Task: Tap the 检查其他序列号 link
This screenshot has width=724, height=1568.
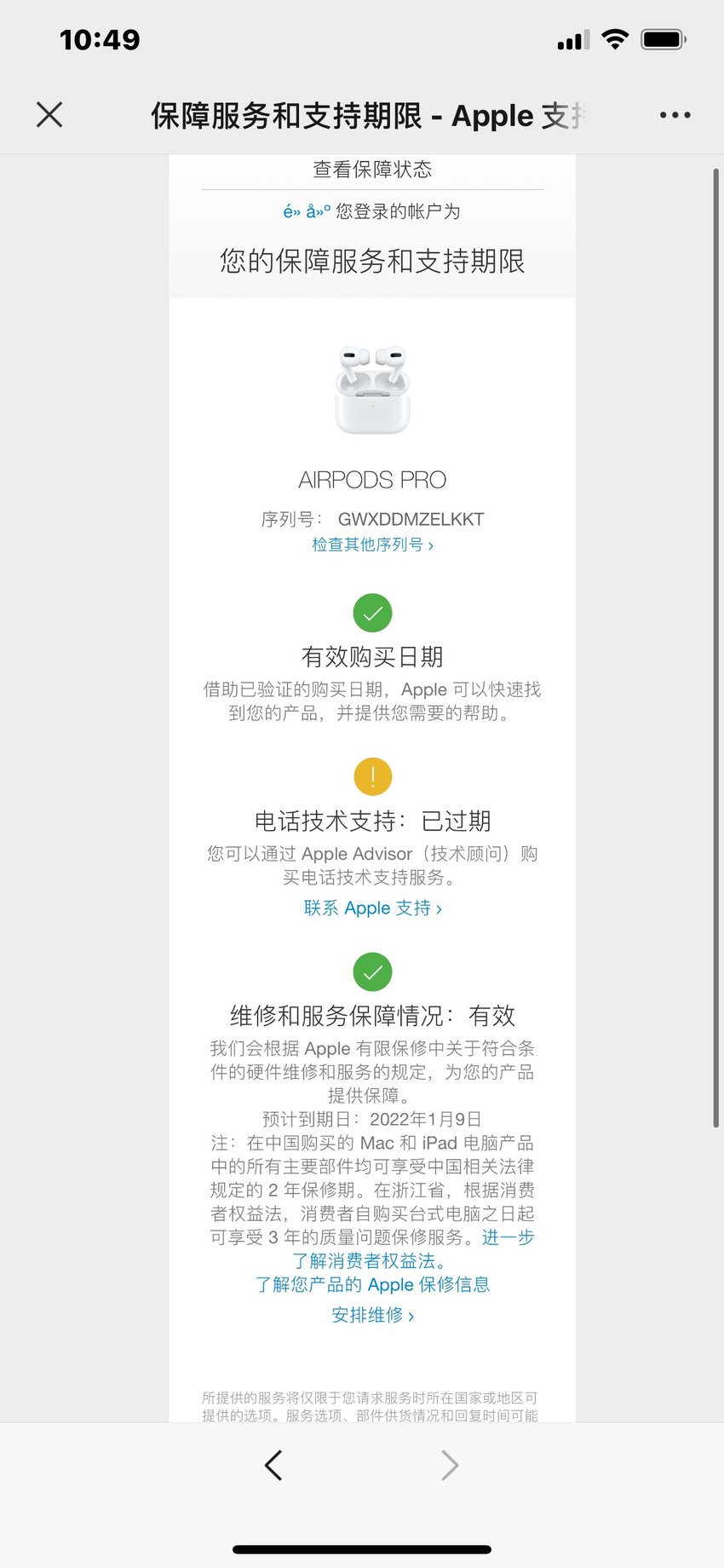Action: (372, 545)
